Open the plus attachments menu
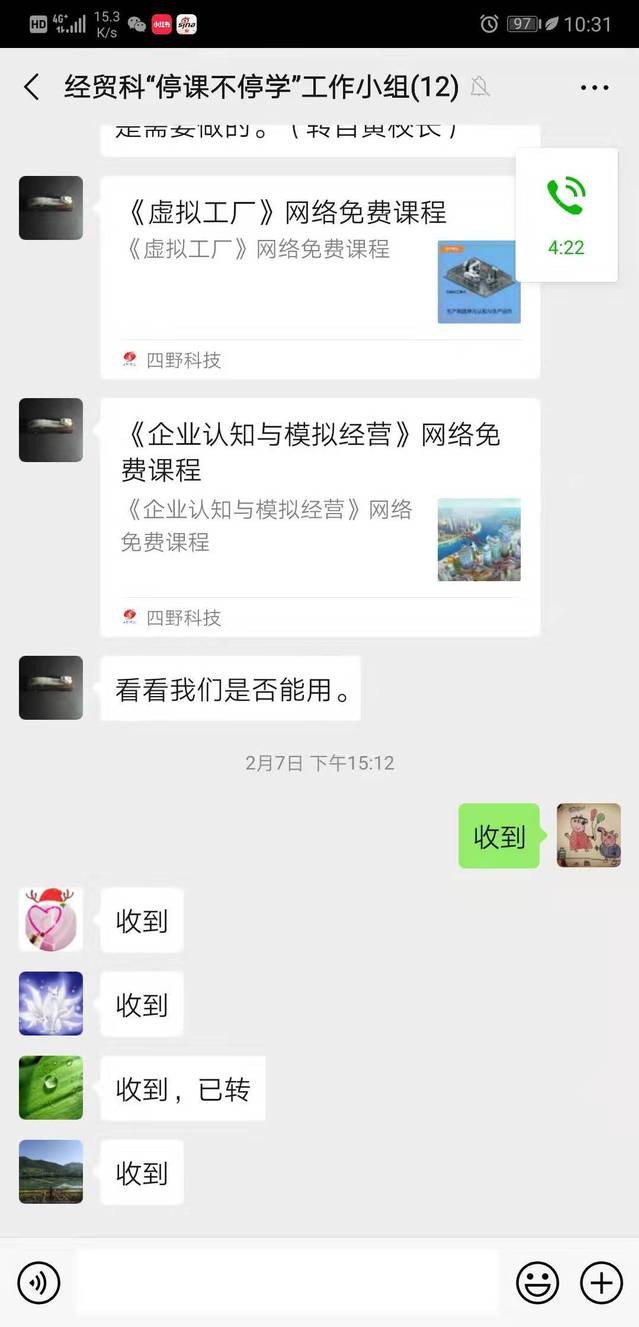This screenshot has width=639, height=1327. click(601, 1282)
